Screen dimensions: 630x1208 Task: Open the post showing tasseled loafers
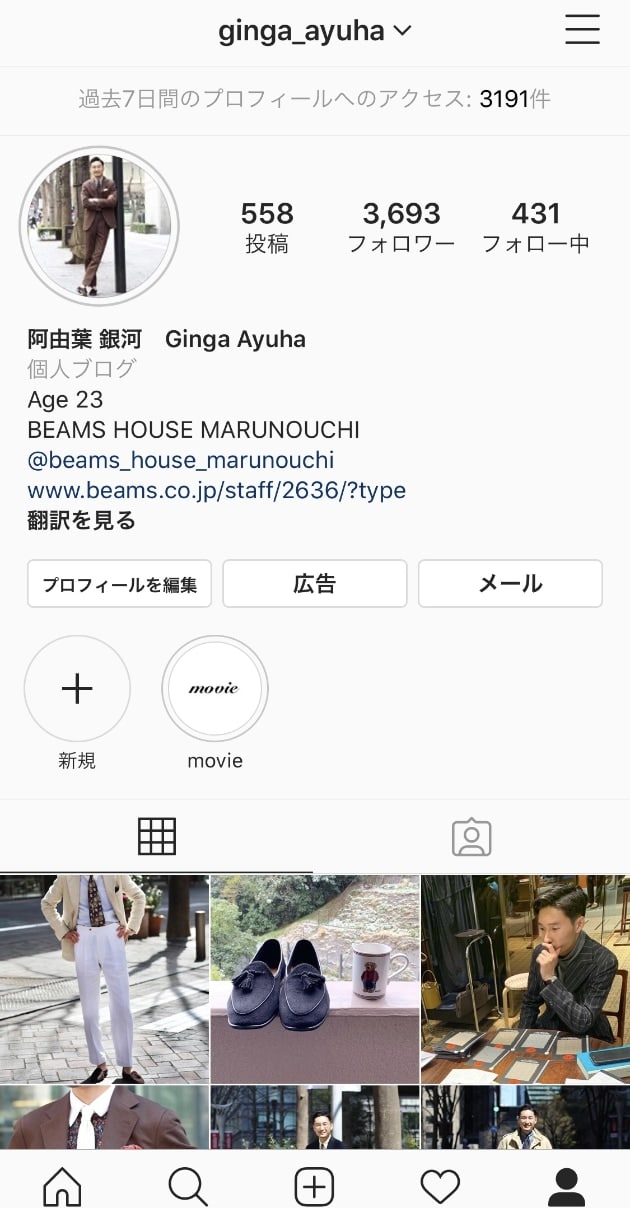tap(314, 979)
